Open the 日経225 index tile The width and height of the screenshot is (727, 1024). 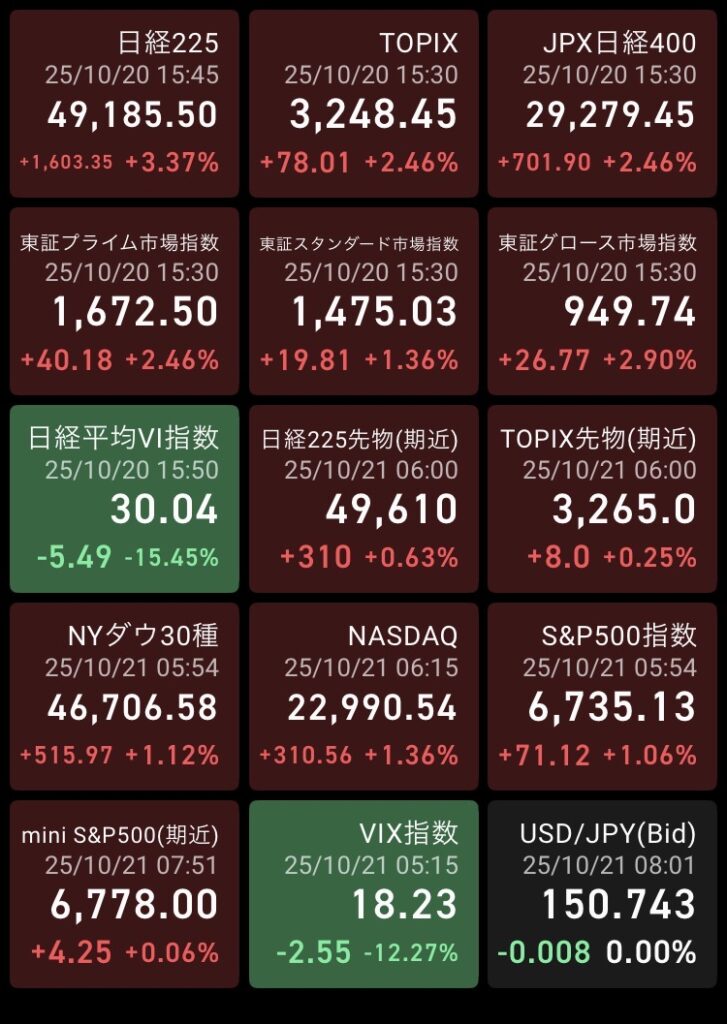point(125,103)
